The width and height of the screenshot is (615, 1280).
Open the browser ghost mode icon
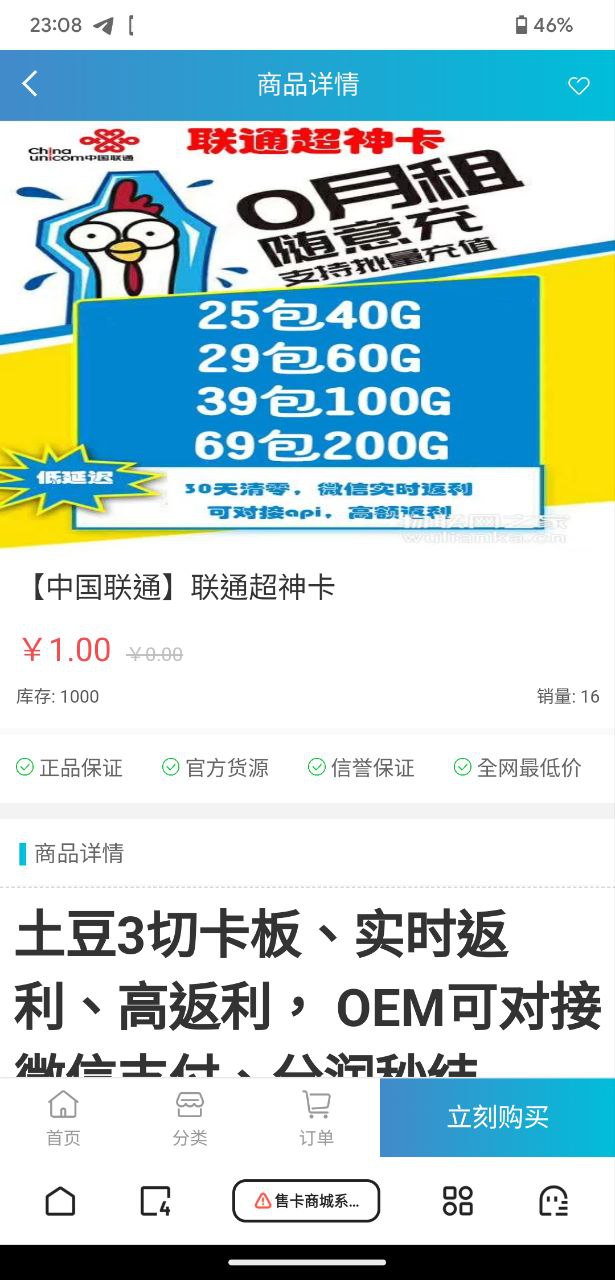tap(553, 1200)
